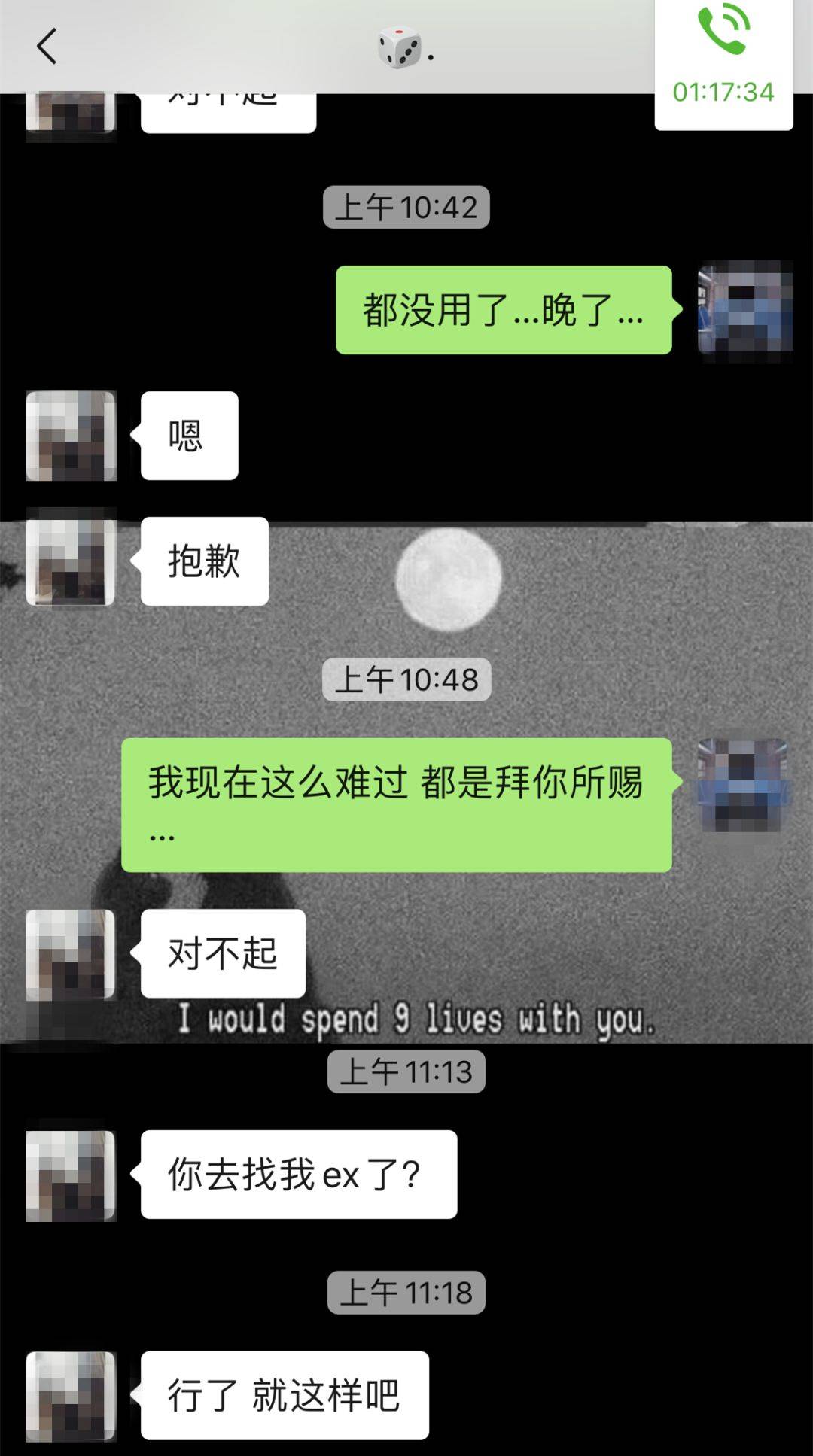Viewport: 813px width, 1456px height.
Task: Open sender's avatar beside 都没用了 message
Action: tap(744, 309)
